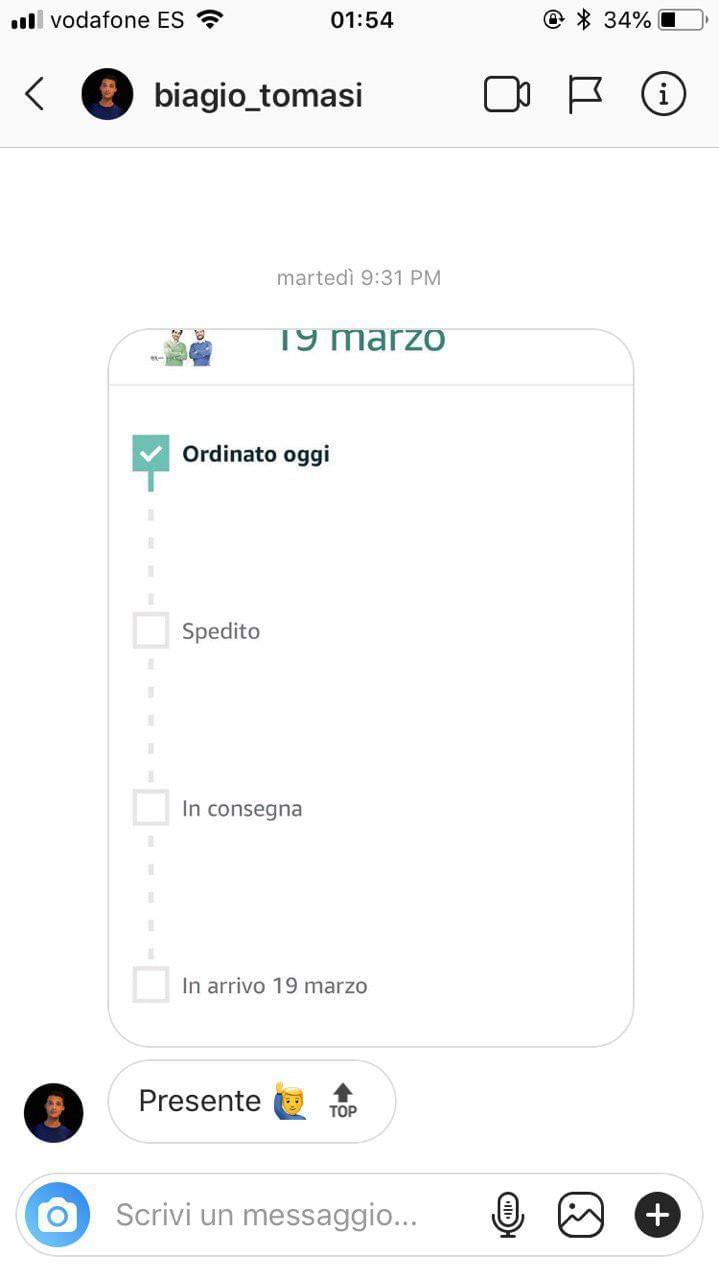Pick a photo from the gallery

(581, 1215)
